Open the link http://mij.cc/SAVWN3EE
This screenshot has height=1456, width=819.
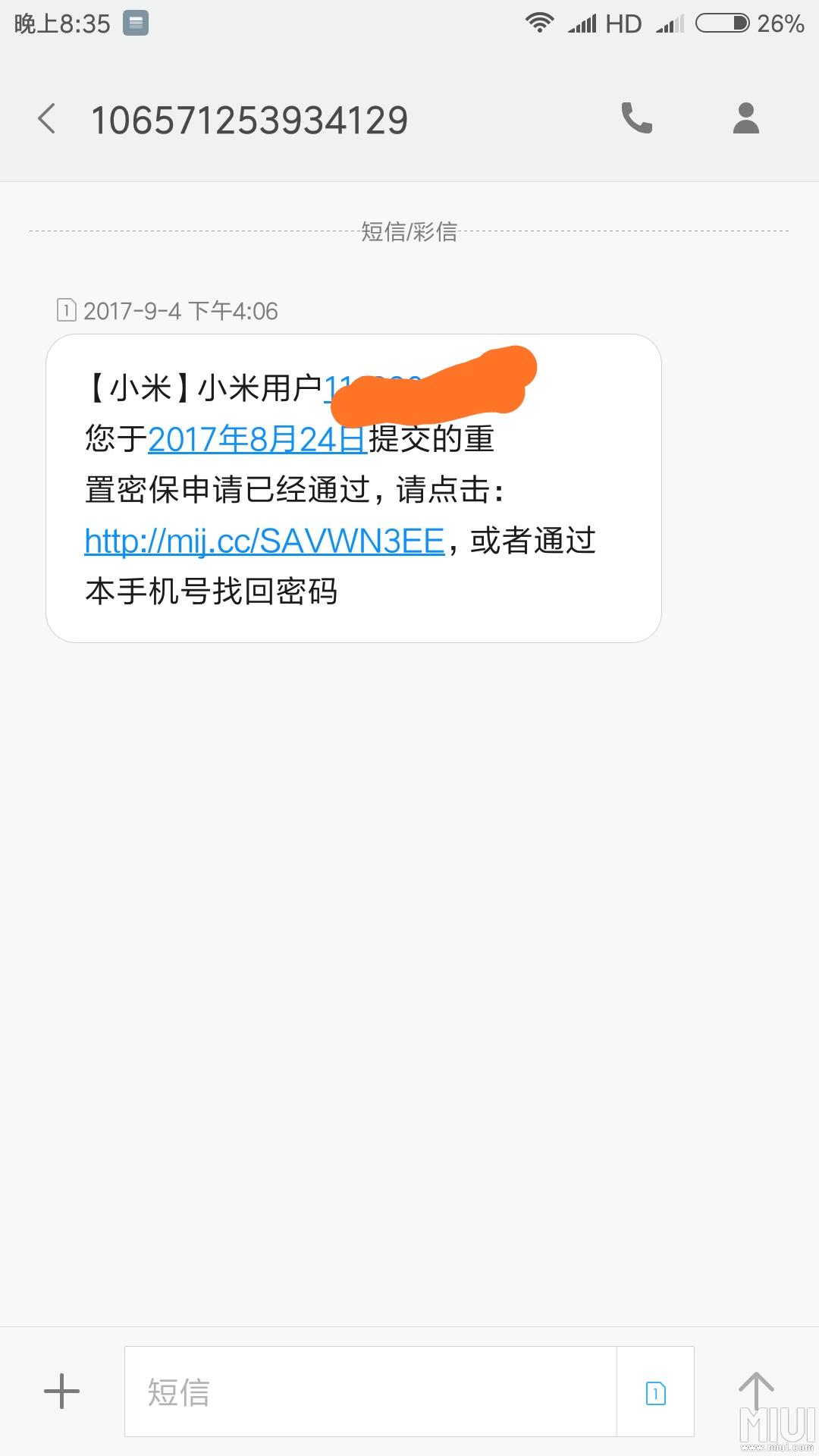tap(262, 541)
